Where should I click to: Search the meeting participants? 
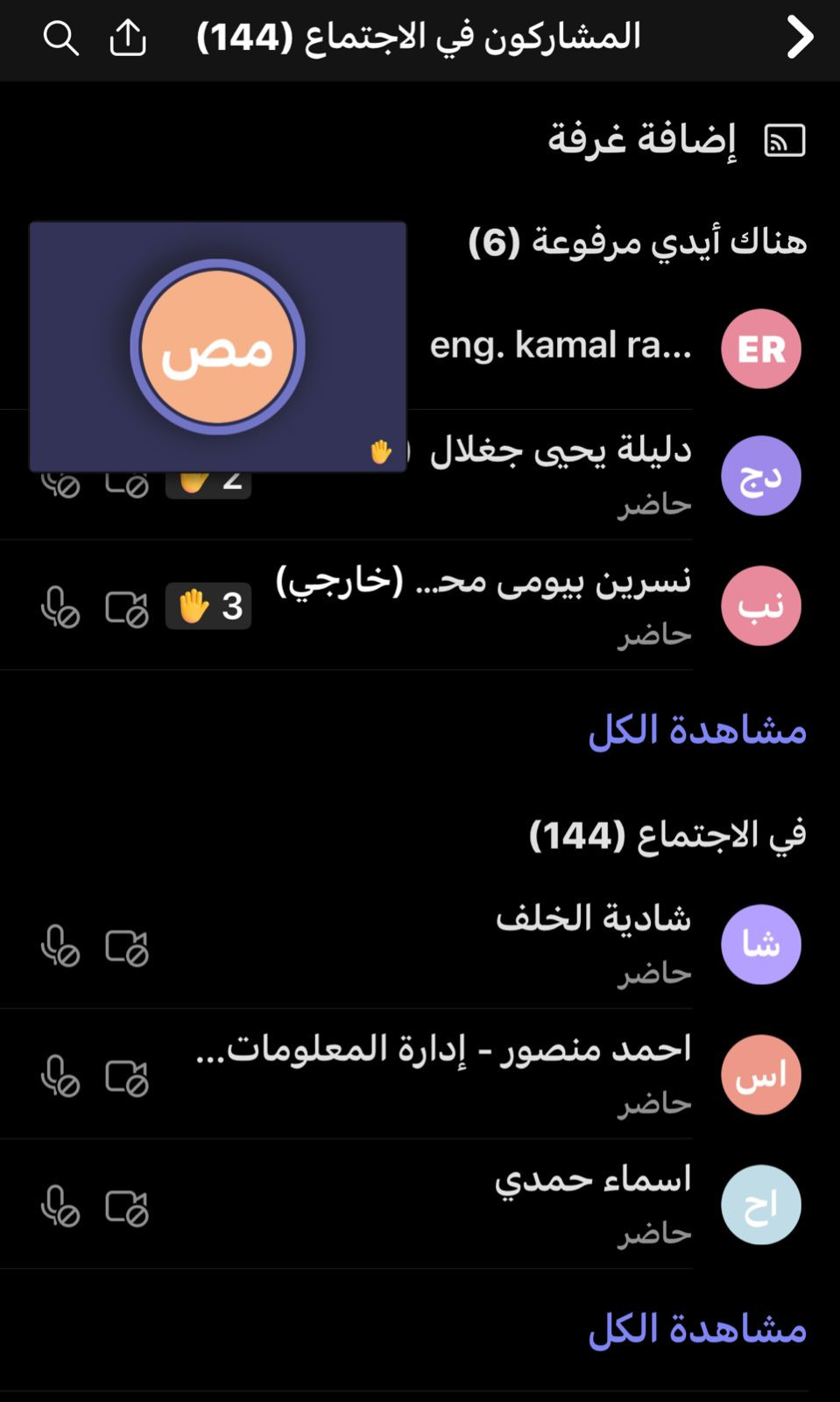pos(60,39)
